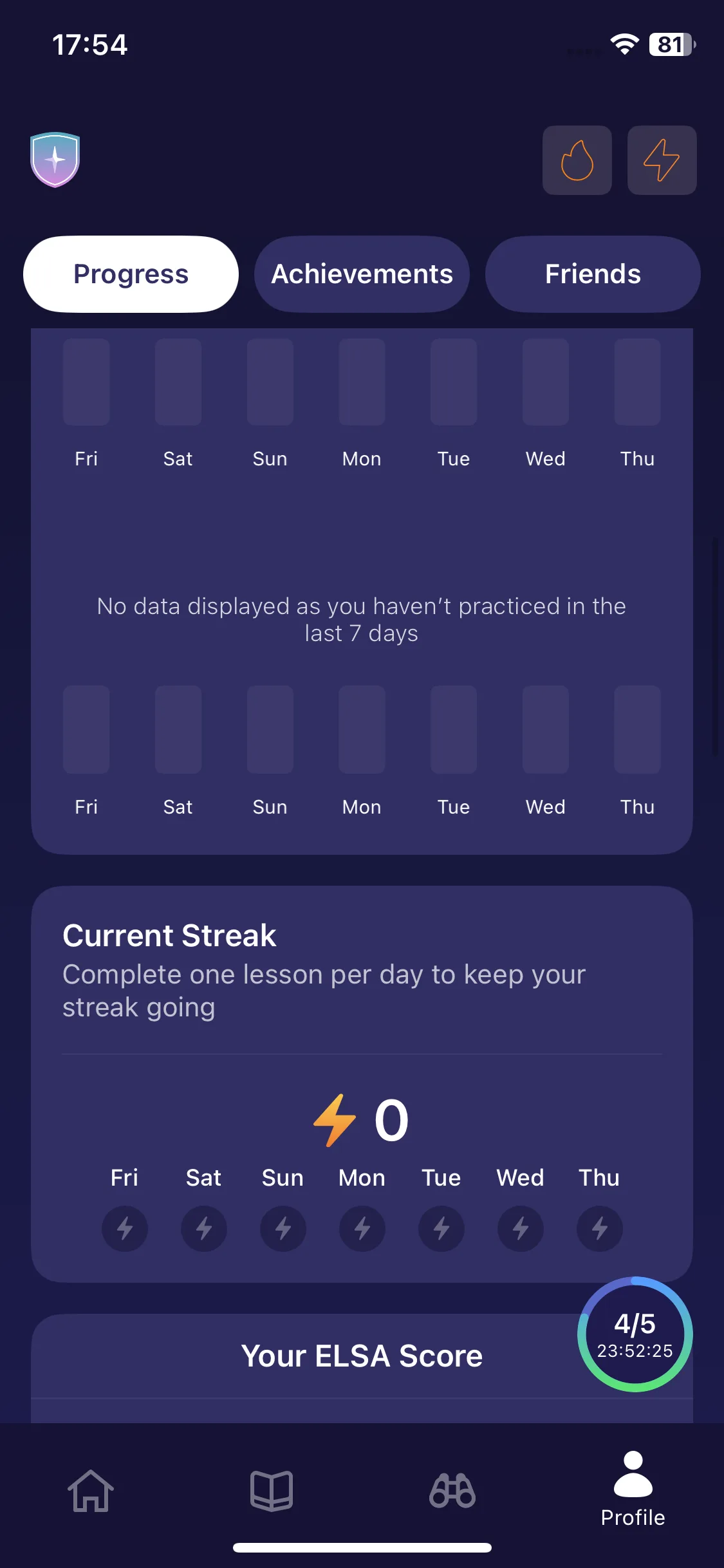Go to the Home tab

pyautogui.click(x=91, y=1491)
